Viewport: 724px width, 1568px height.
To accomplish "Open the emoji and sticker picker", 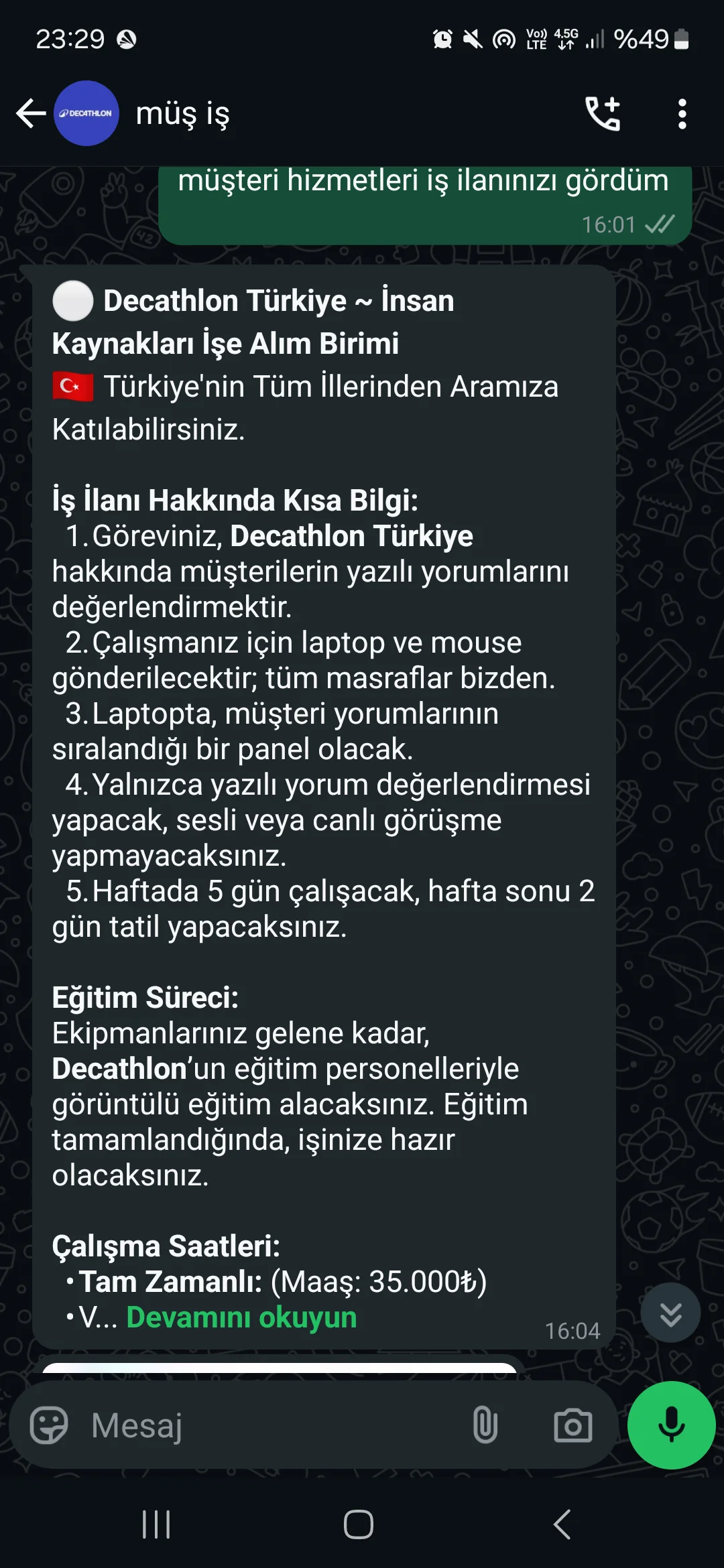I will tap(50, 1425).
